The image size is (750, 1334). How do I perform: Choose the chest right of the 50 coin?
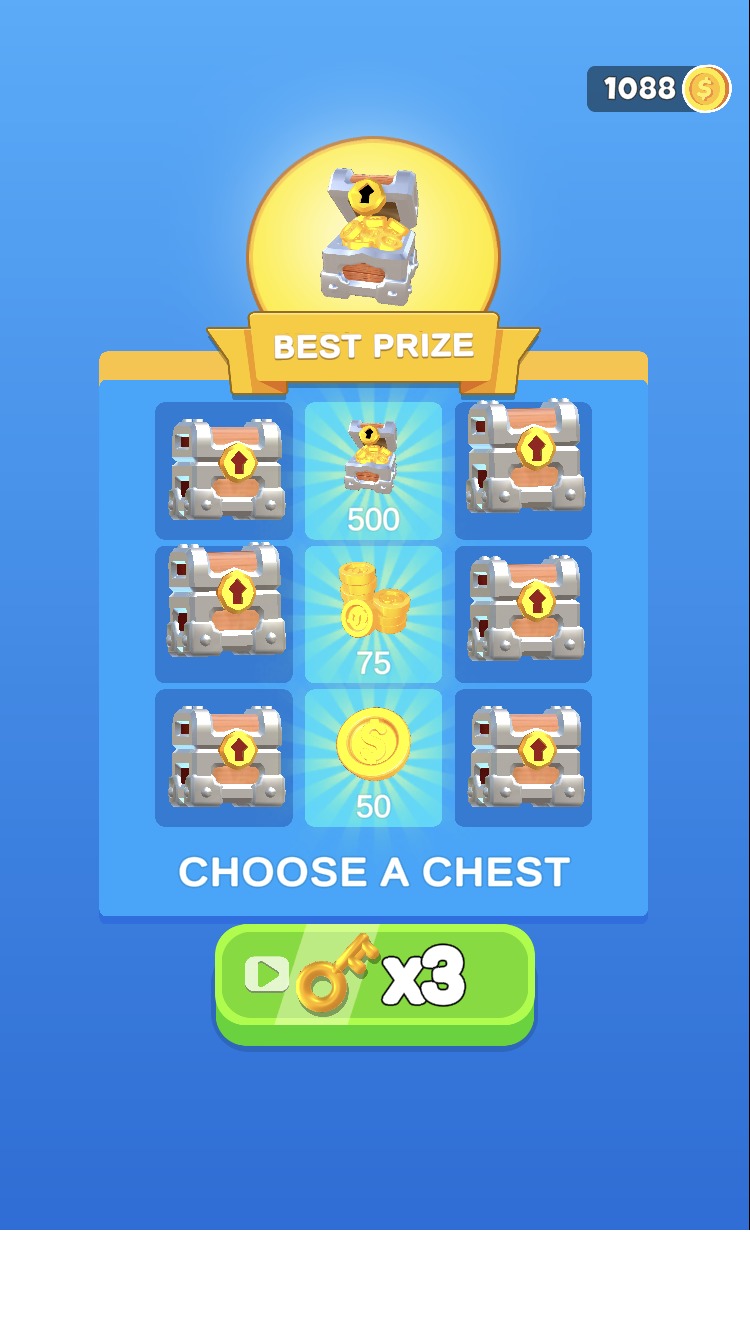tap(523, 758)
